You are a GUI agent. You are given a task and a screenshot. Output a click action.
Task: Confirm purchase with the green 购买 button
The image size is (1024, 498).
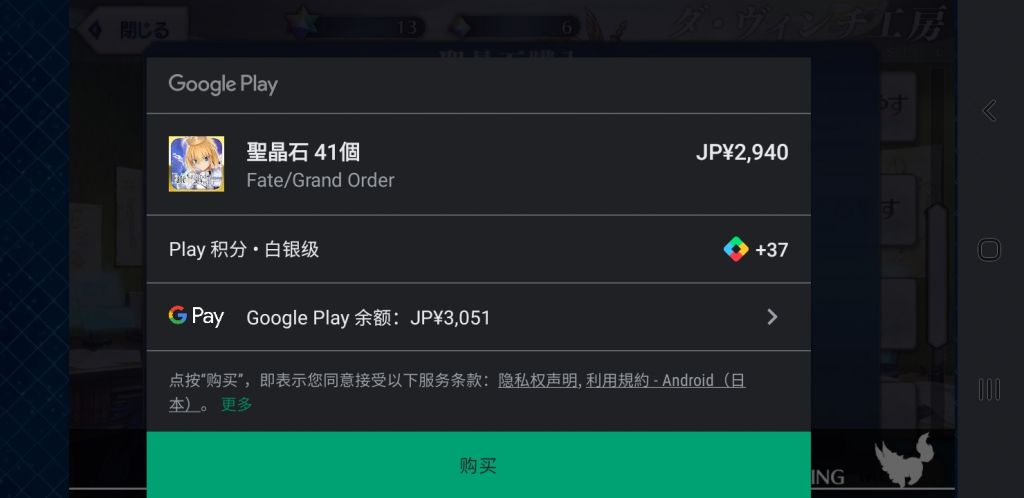[478, 465]
